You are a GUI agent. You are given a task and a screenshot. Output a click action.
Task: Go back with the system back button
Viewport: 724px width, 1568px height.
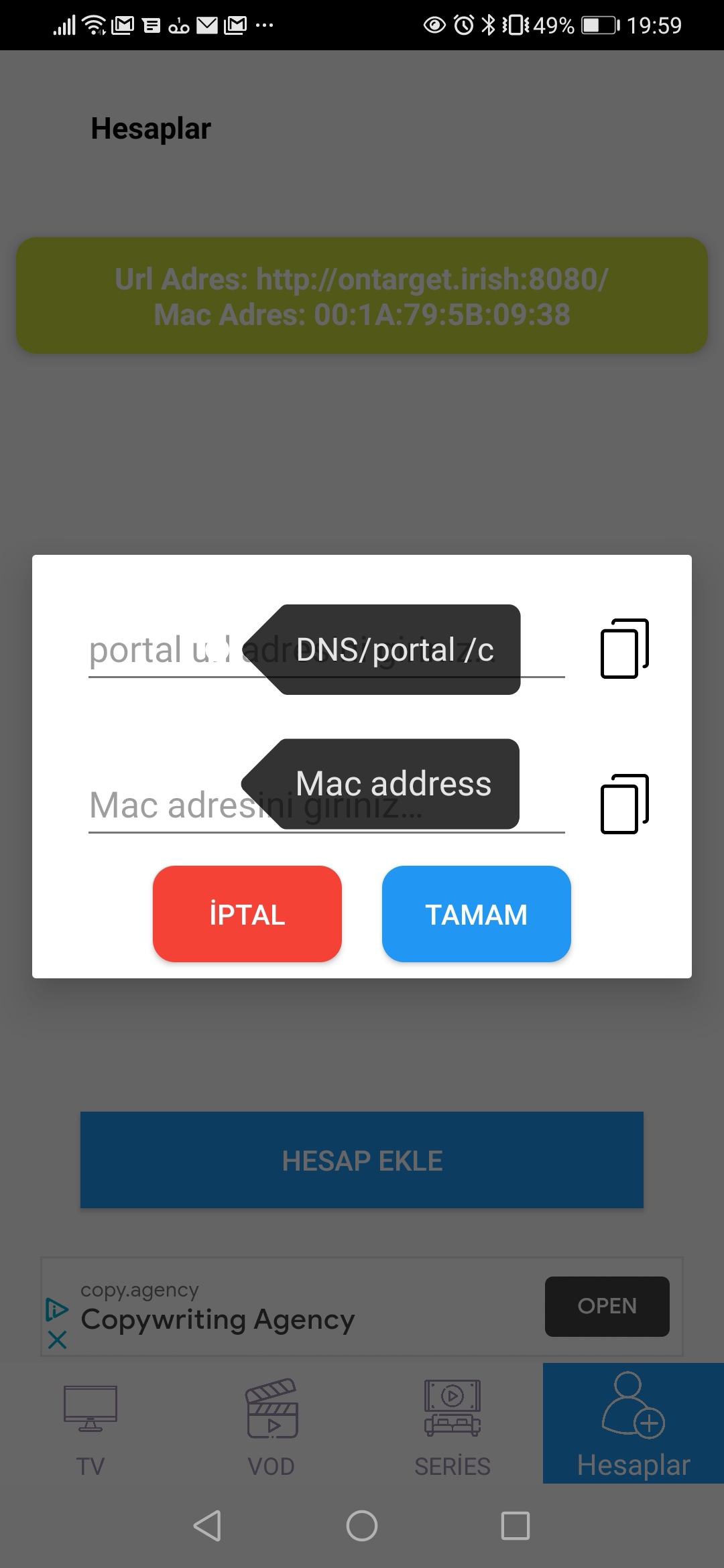[x=207, y=1526]
